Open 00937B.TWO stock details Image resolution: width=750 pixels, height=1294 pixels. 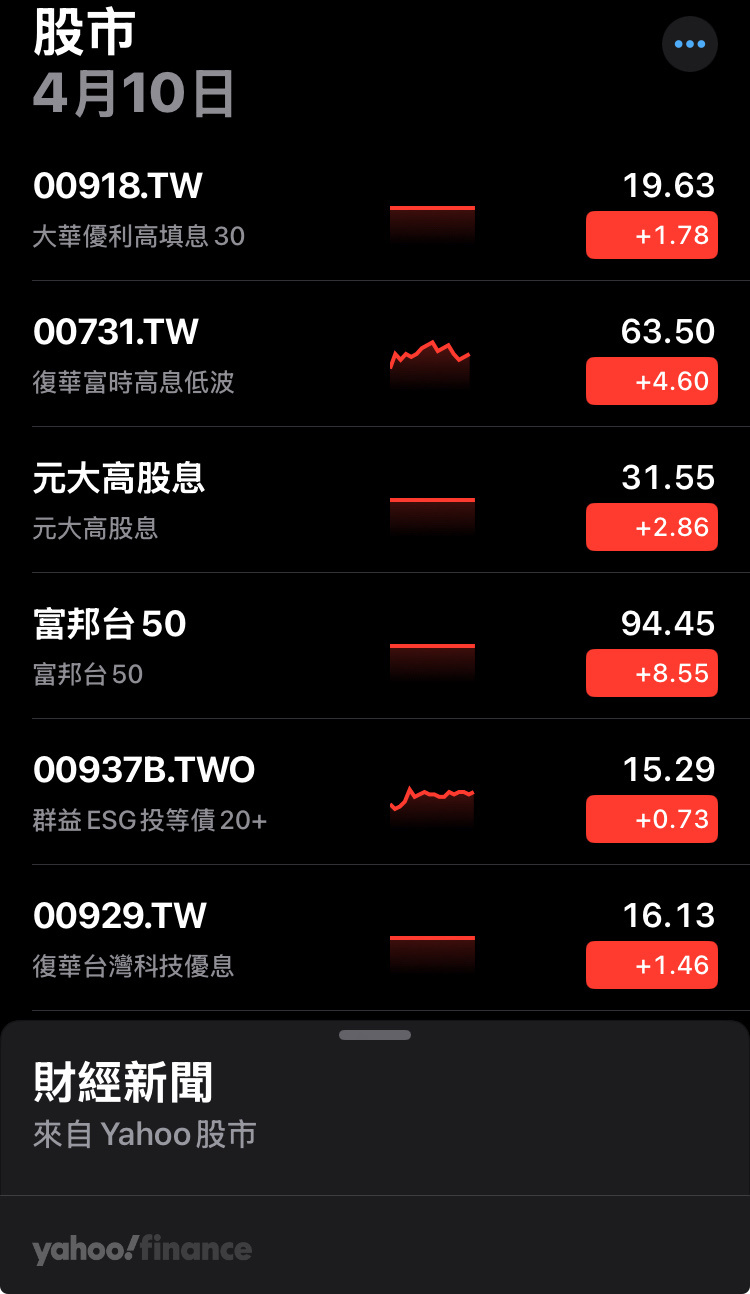(375, 792)
